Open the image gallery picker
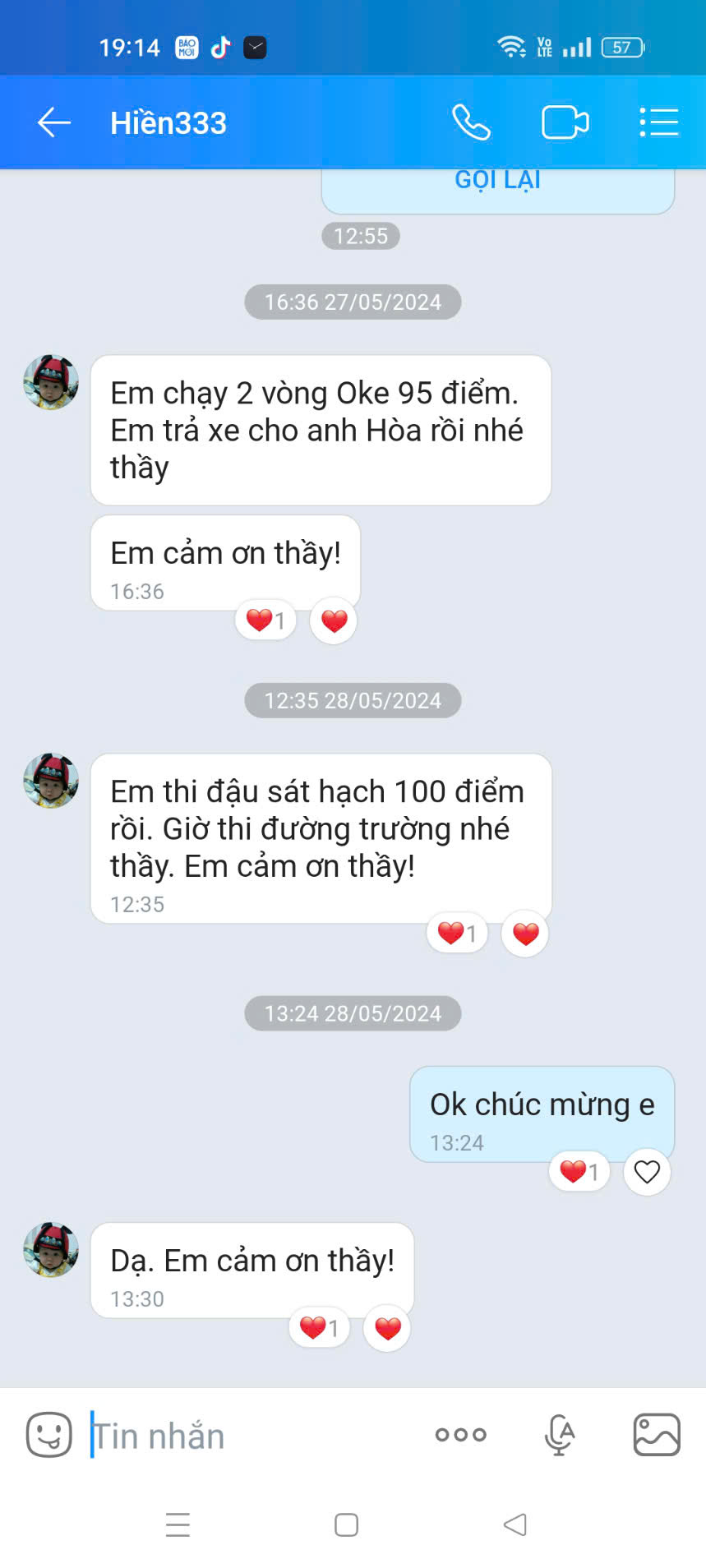The height and width of the screenshot is (1568, 706). 657,1435
